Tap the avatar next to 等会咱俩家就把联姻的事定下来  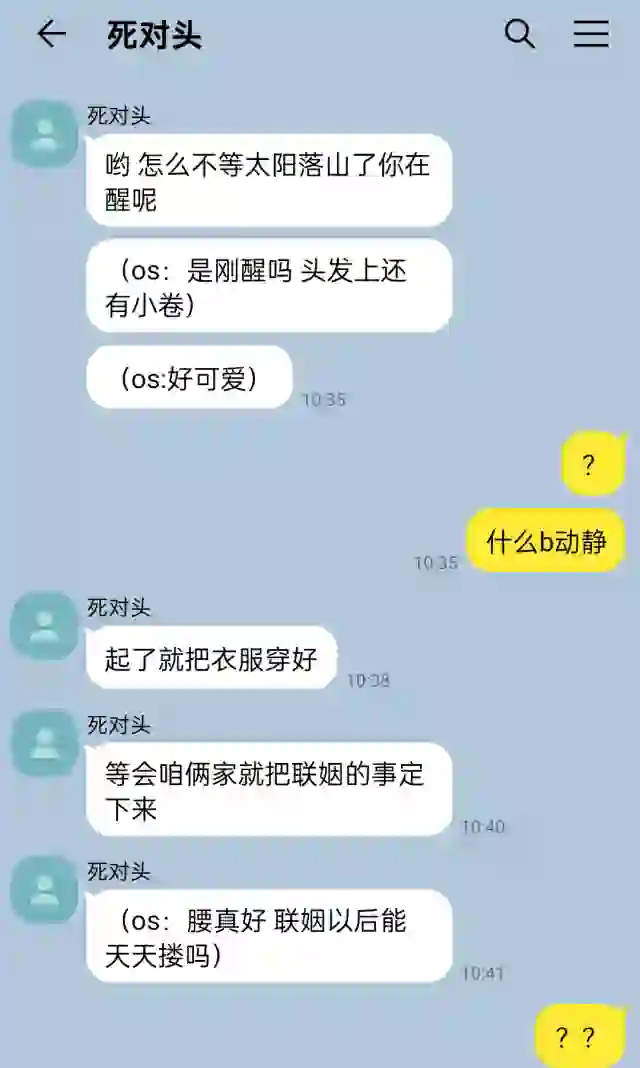coord(44,742)
